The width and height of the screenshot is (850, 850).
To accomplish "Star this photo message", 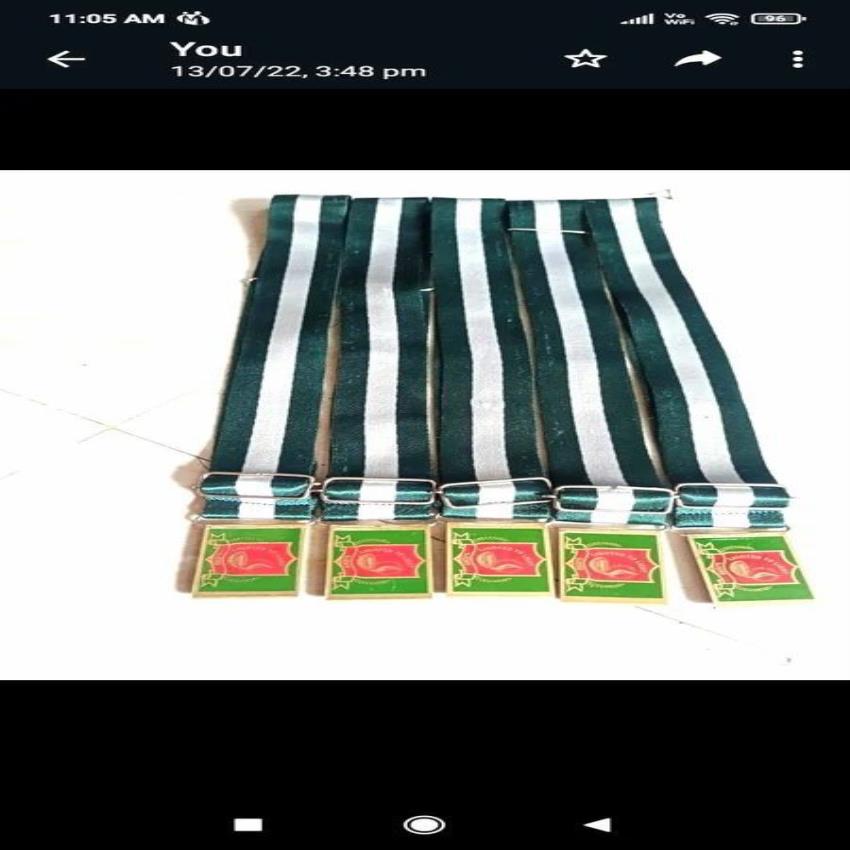I will (585, 59).
